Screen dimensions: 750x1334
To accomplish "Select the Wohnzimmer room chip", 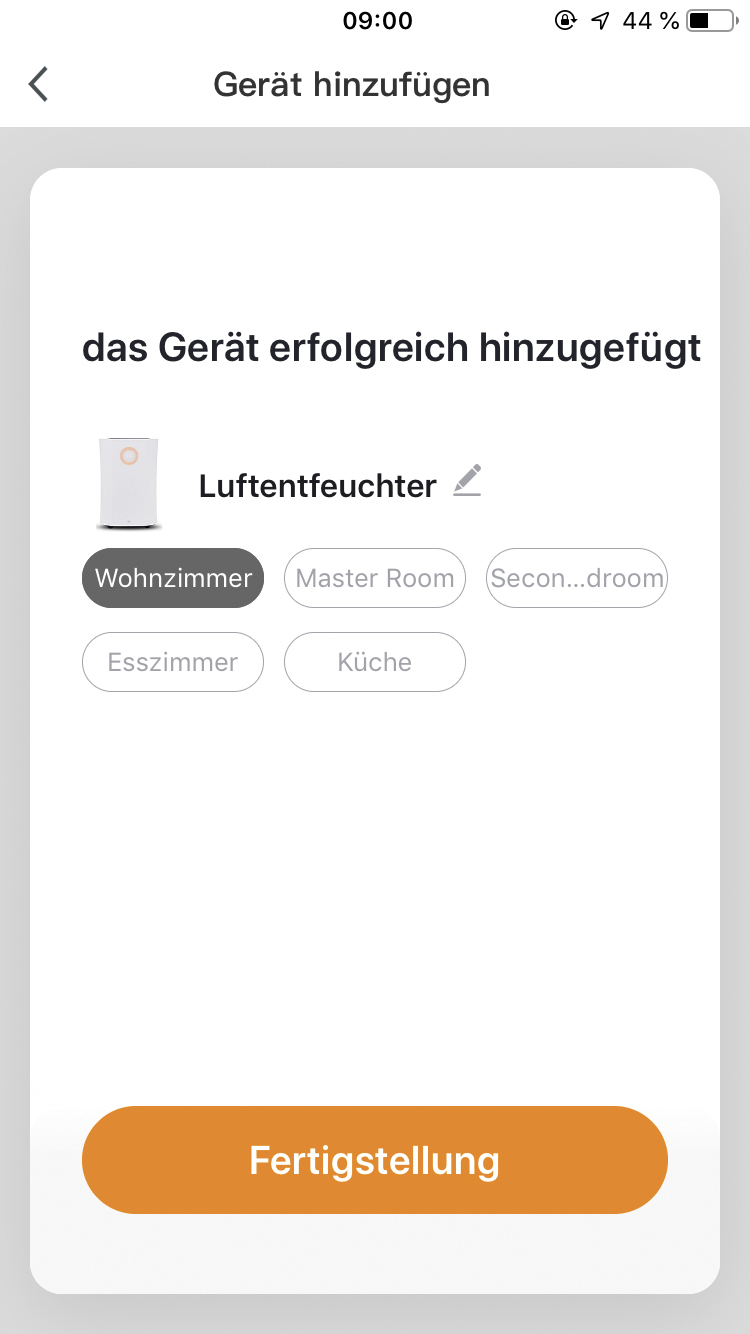I will (x=173, y=578).
